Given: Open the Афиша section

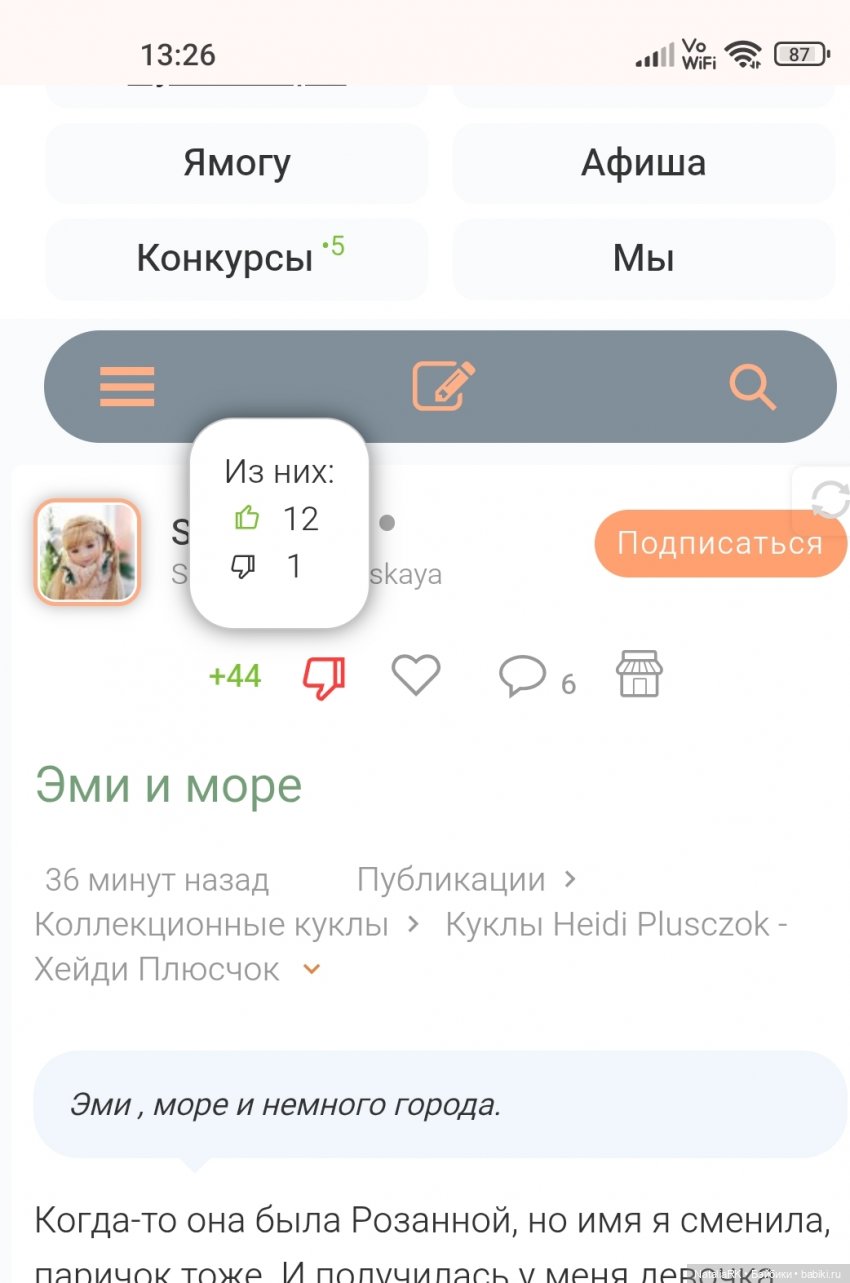Looking at the screenshot, I should pyautogui.click(x=643, y=163).
